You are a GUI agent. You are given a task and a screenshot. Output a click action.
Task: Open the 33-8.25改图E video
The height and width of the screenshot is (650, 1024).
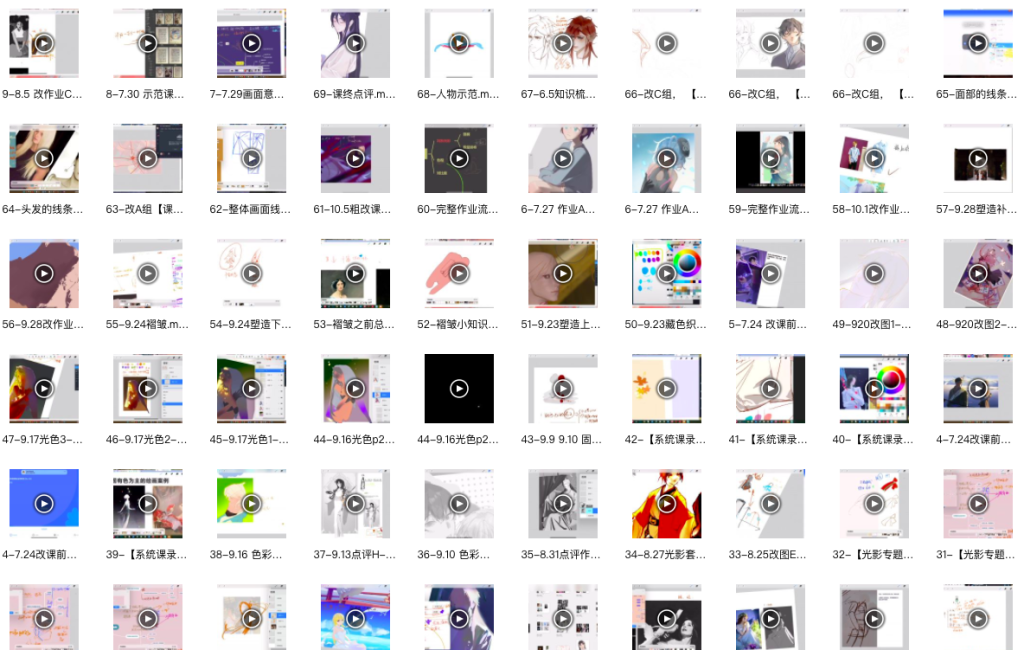point(770,503)
